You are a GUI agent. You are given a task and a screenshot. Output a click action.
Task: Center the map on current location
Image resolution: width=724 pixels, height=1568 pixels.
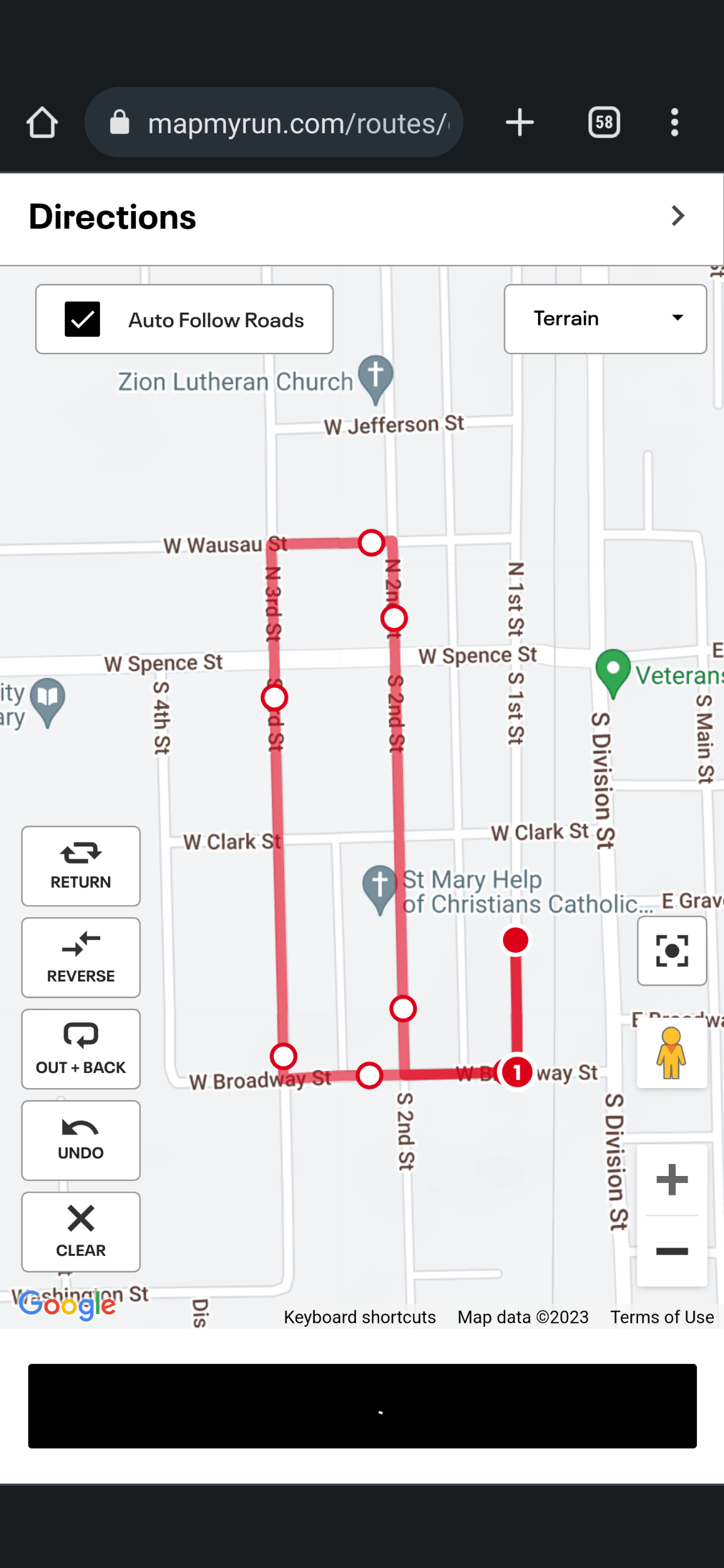tap(671, 950)
